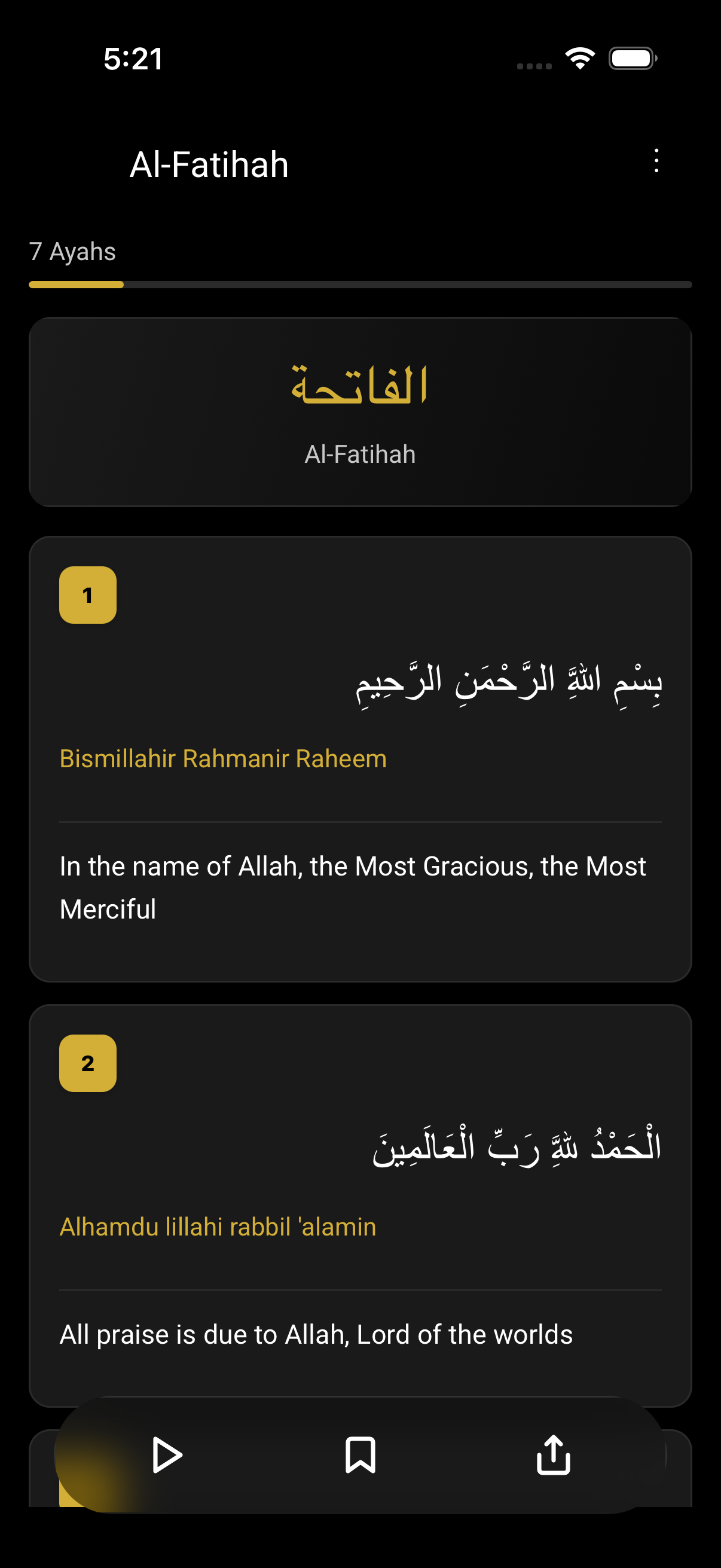The height and width of the screenshot is (1568, 721).
Task: Click the 5:21 clock display
Action: pos(133,59)
